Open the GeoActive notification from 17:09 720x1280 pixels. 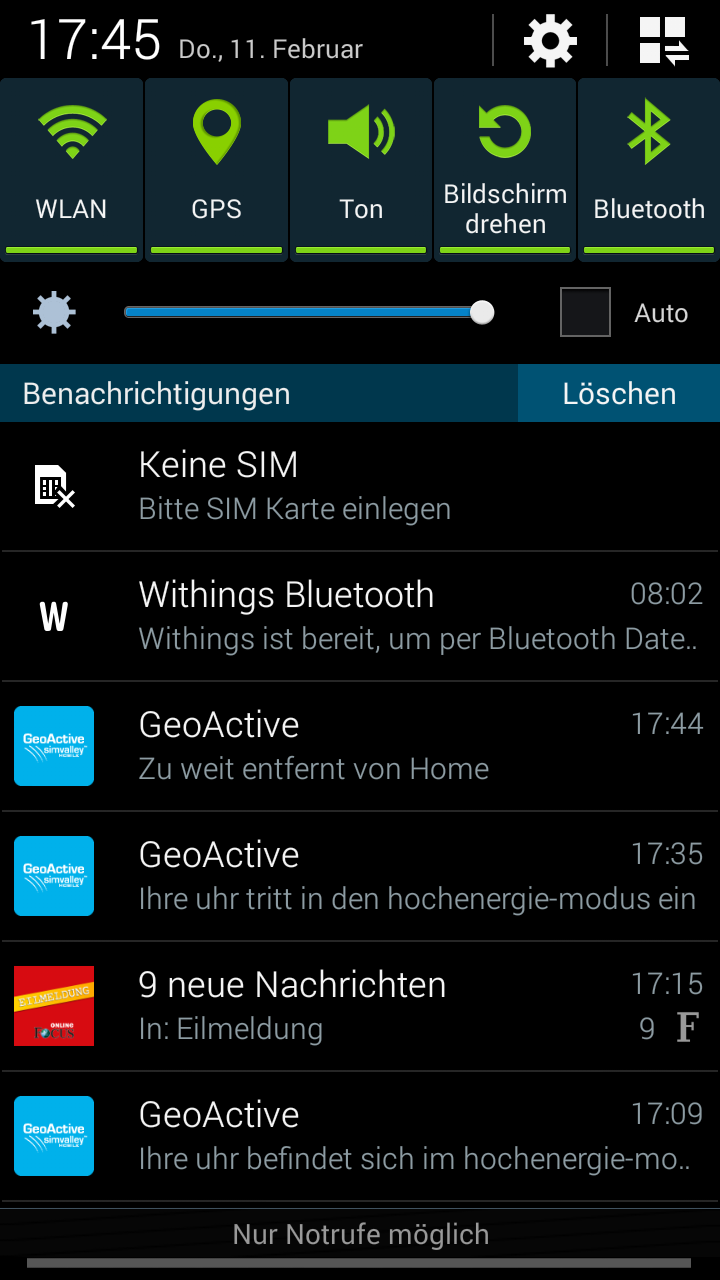(360, 1136)
